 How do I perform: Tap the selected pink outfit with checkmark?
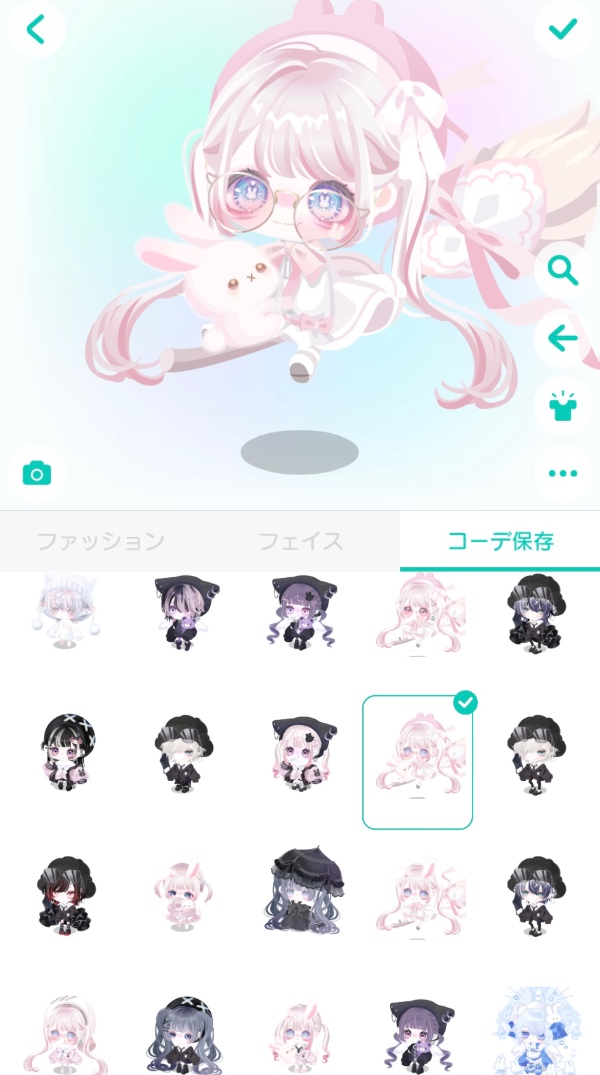click(417, 762)
